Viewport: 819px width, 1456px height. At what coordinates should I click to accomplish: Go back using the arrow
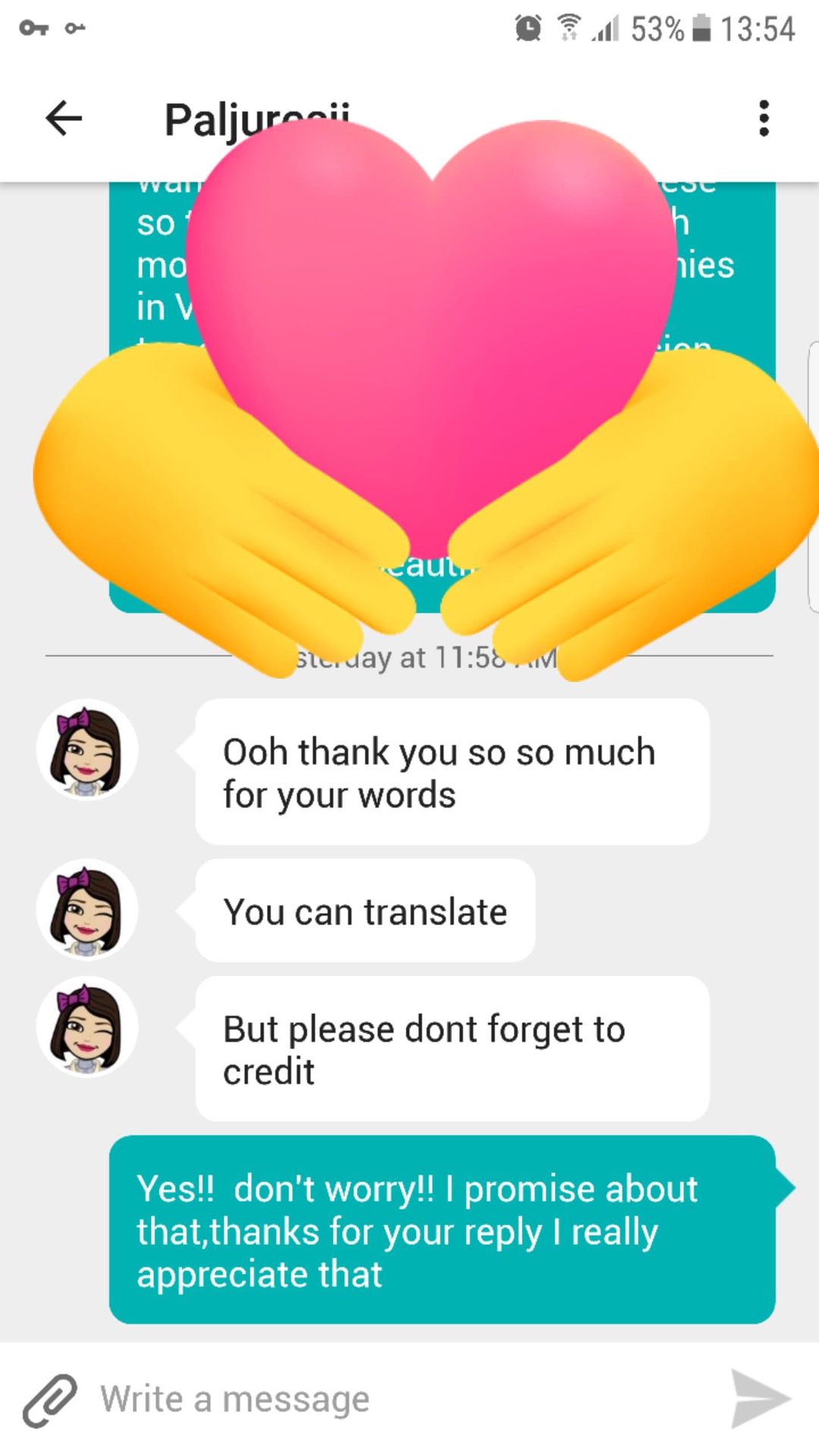coord(64,118)
